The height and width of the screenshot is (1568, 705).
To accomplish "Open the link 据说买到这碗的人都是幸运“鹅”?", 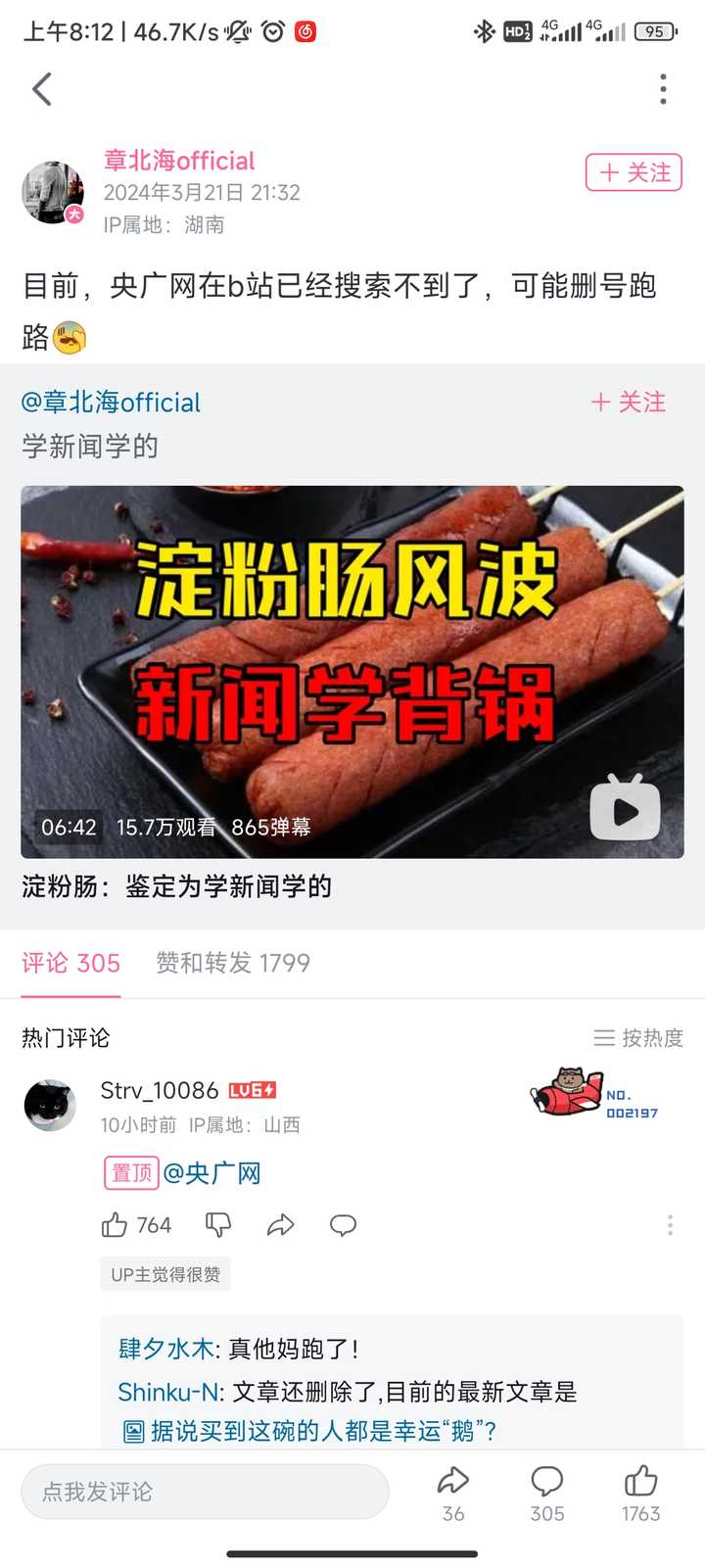I will pos(309,1432).
